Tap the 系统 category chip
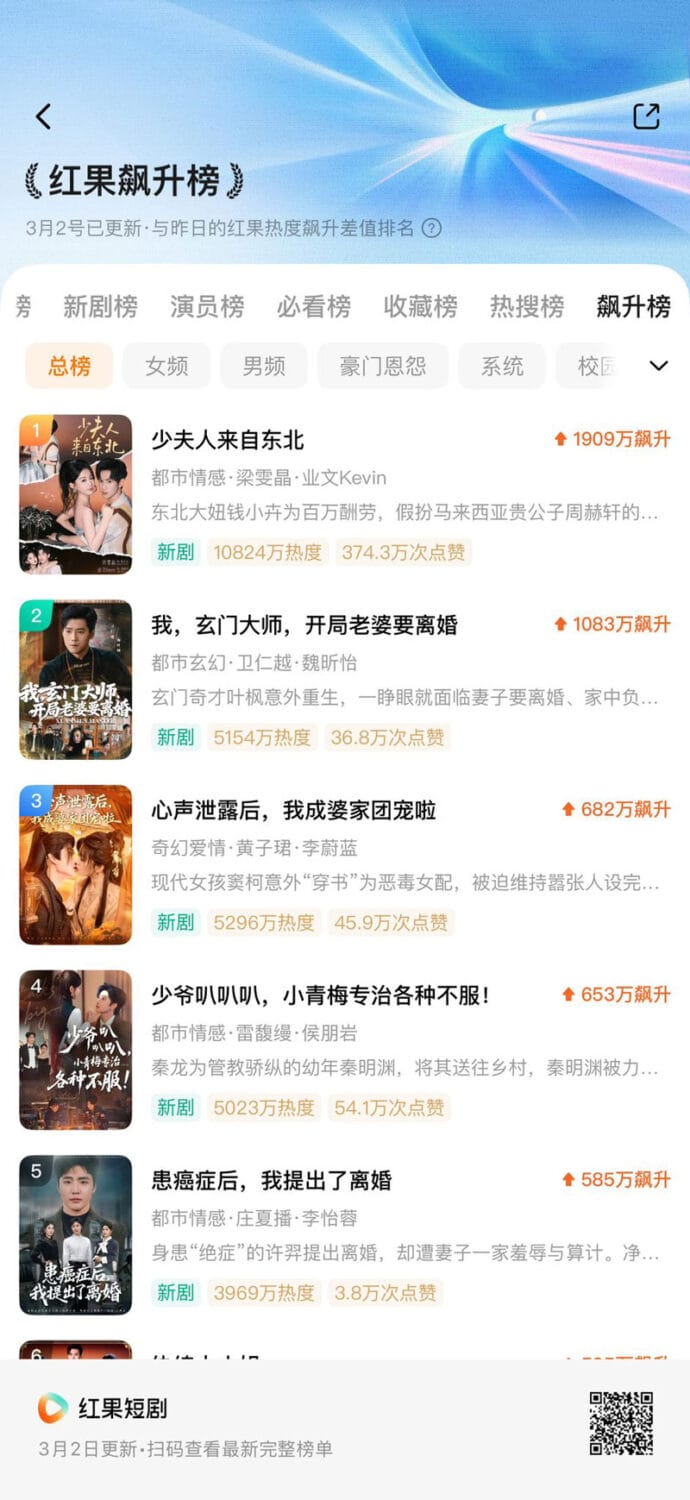690x1500 pixels. (502, 366)
